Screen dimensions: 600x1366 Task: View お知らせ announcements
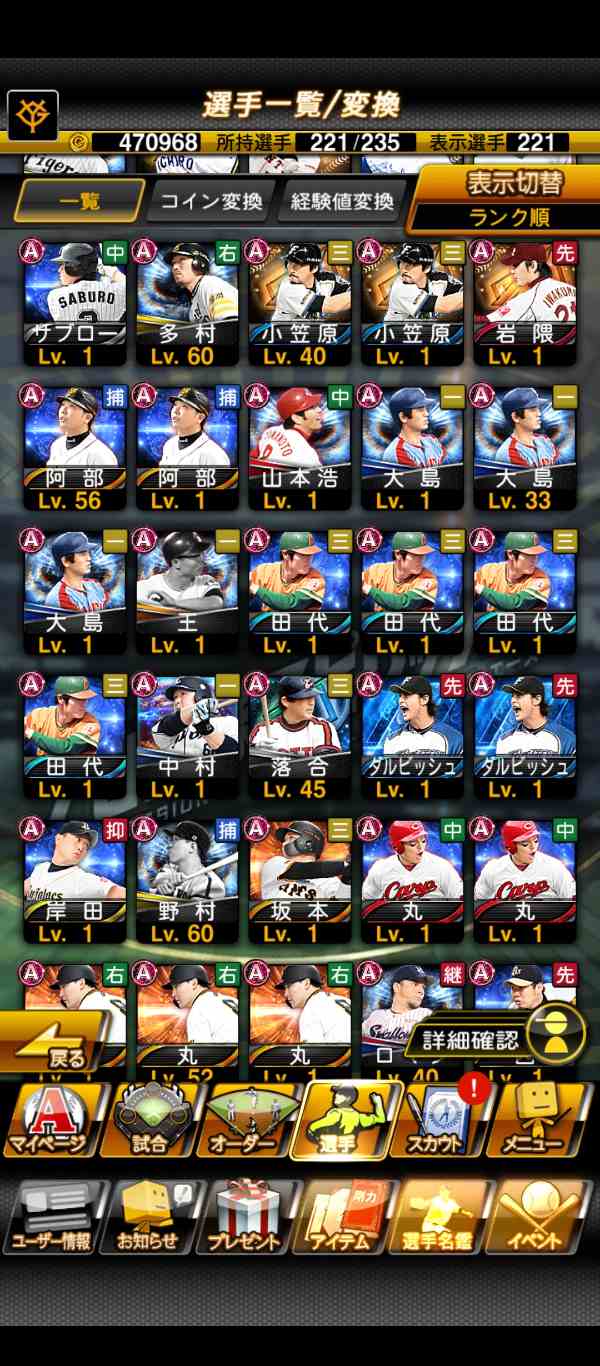tap(150, 1217)
